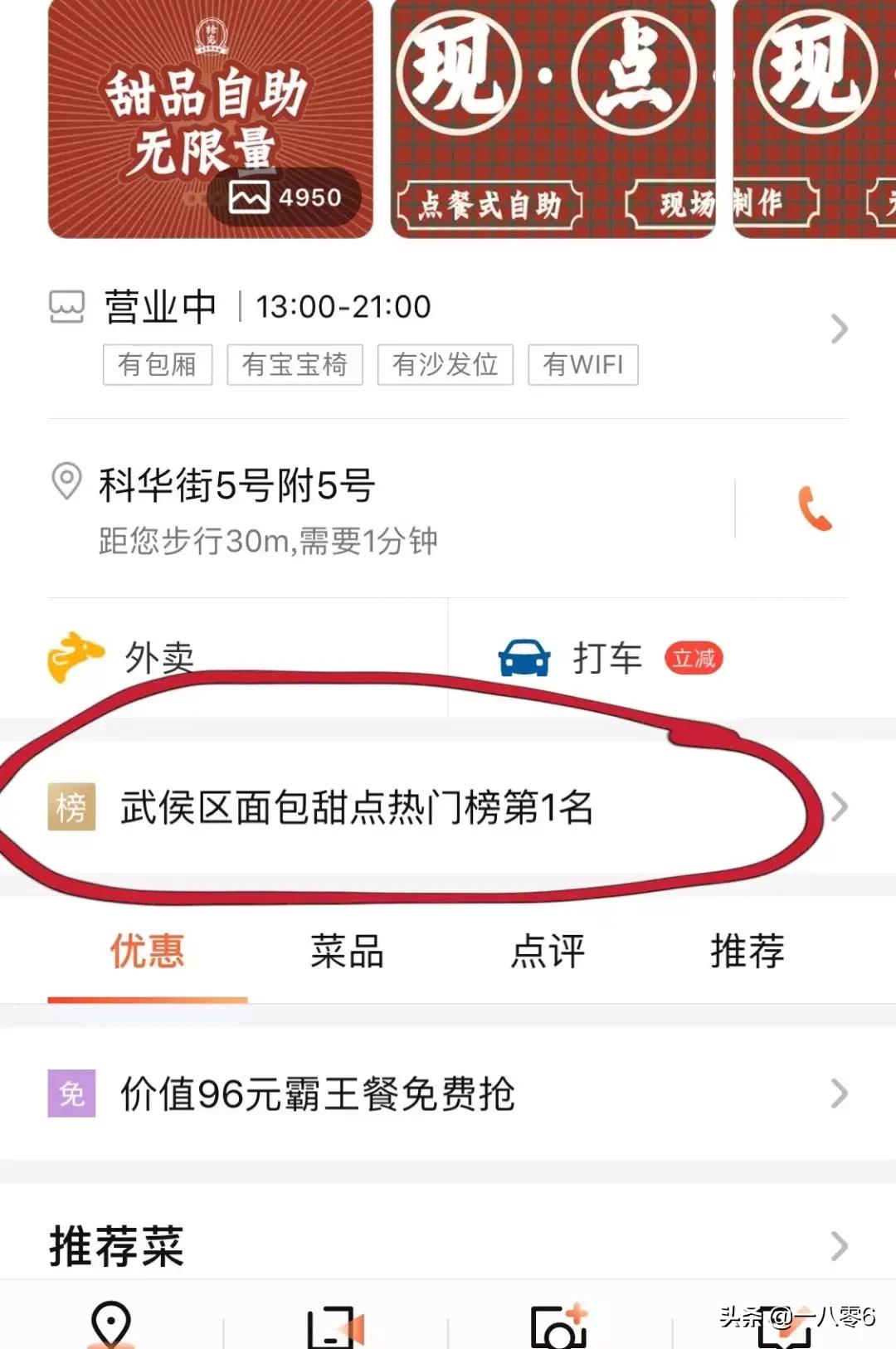Screen dimensions: 896x1349
Task: Open the 点评 reviews tab
Action: (549, 952)
